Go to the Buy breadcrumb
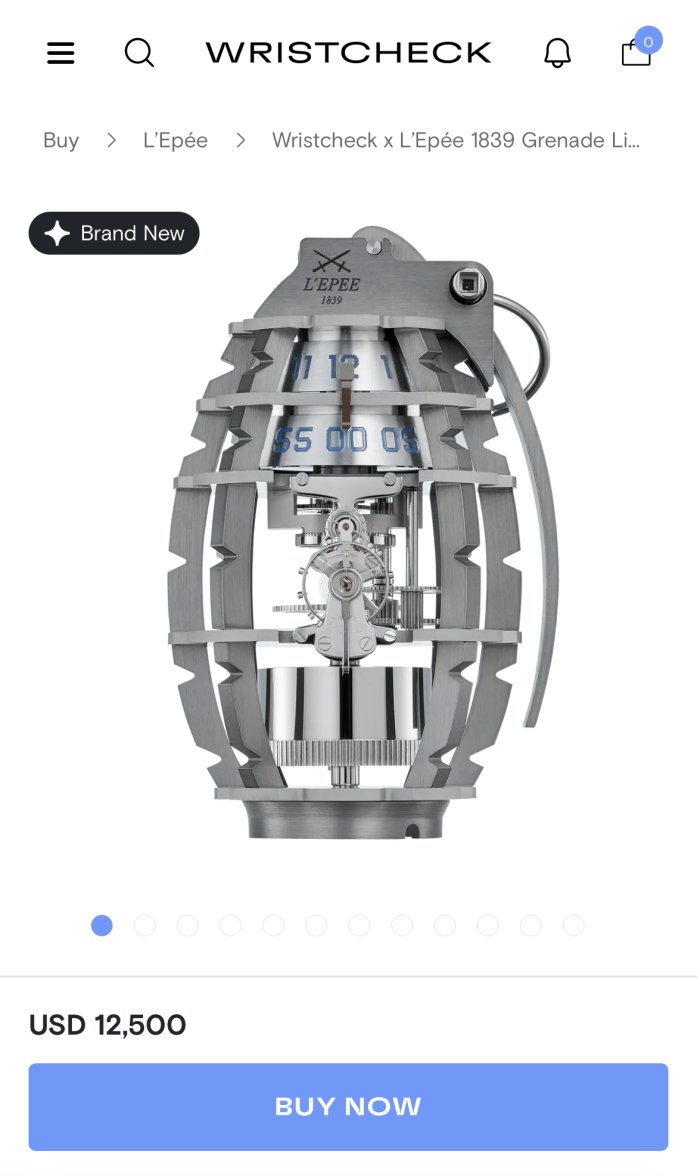Image resolution: width=697 pixels, height=1176 pixels. tap(61, 140)
